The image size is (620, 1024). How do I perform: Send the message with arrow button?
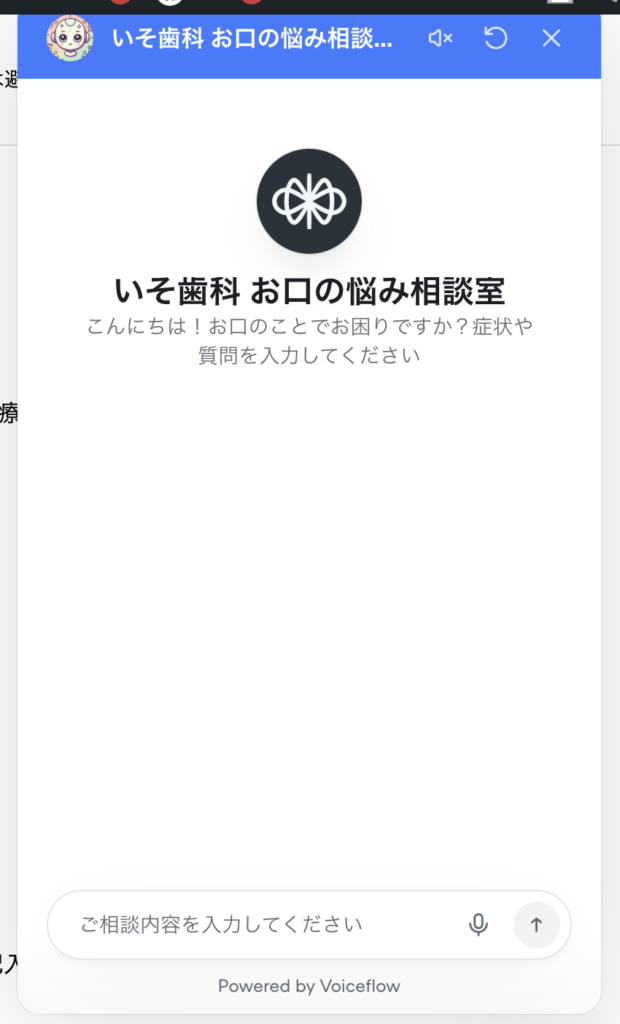click(x=536, y=925)
